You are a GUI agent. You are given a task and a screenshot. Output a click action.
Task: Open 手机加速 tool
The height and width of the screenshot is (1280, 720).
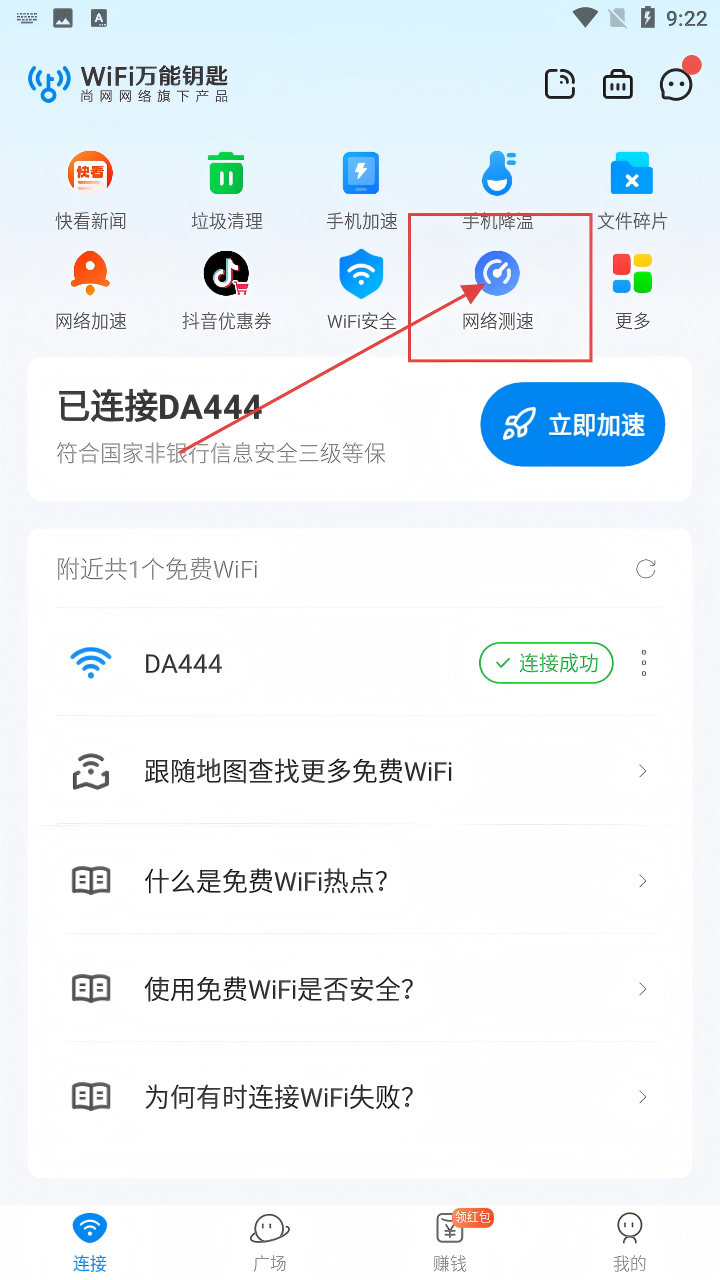[x=361, y=190]
